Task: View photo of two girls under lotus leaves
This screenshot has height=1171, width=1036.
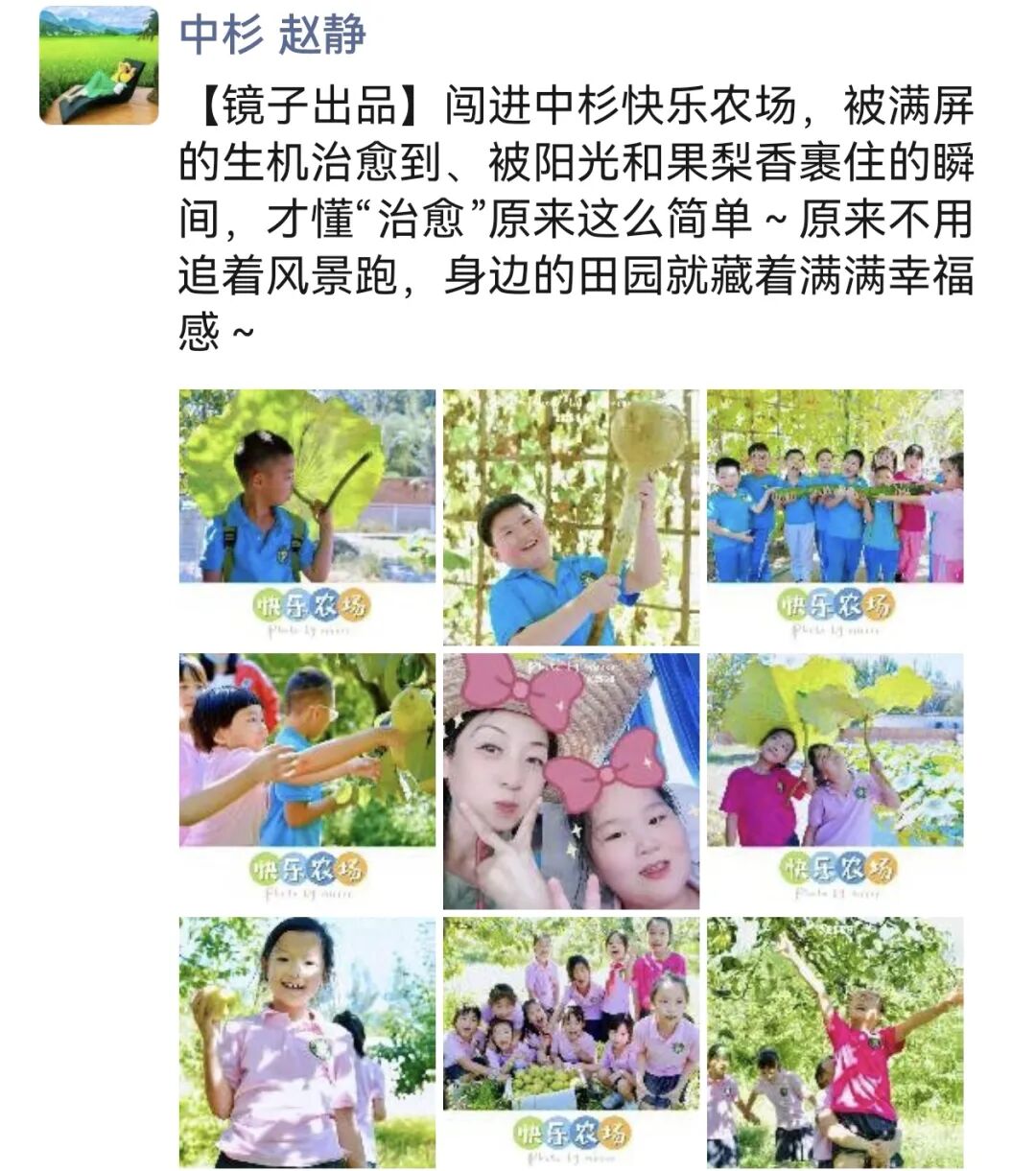Action: point(835,781)
